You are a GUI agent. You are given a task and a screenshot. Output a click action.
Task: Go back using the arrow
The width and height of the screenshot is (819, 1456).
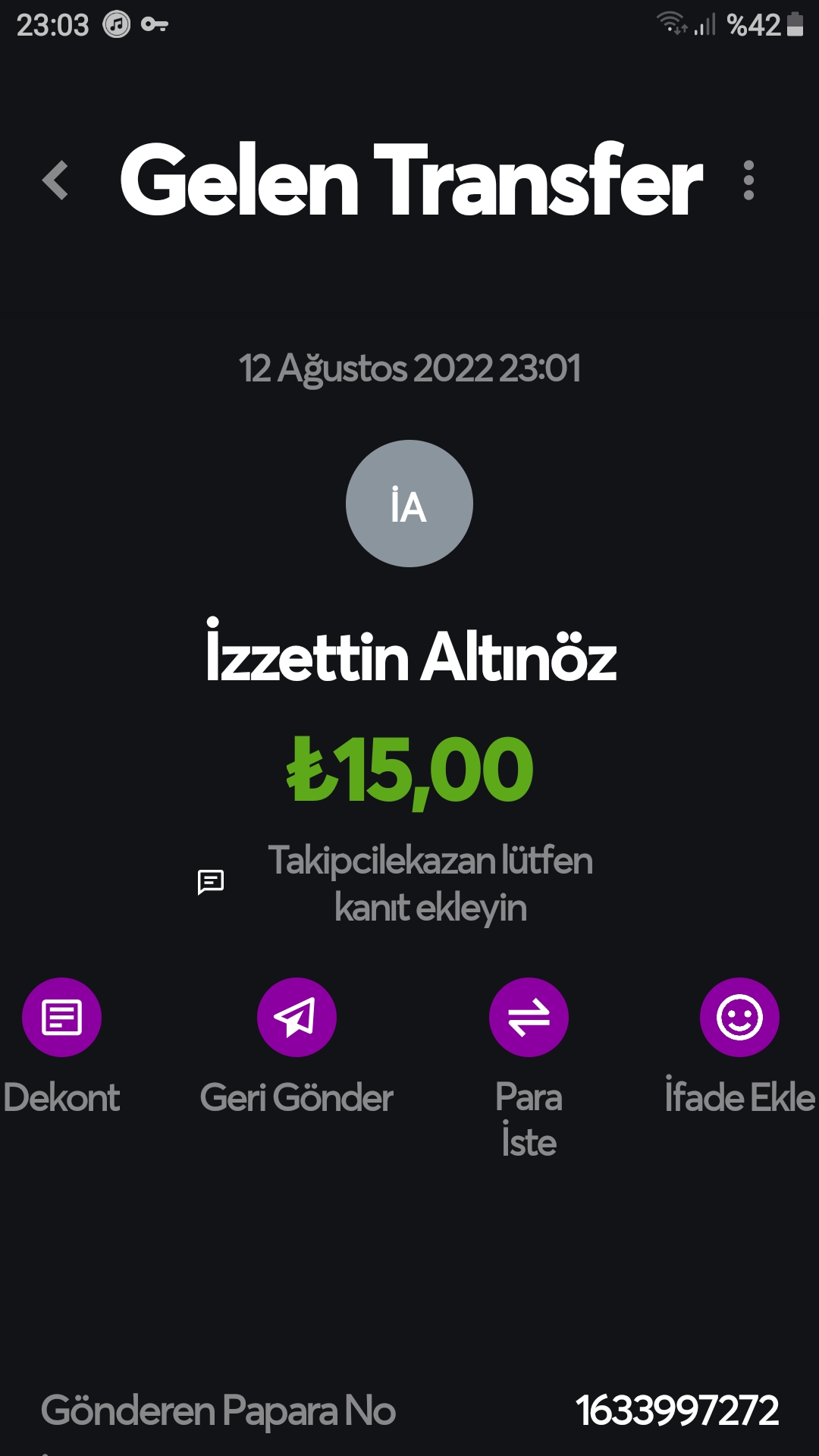[x=55, y=180]
